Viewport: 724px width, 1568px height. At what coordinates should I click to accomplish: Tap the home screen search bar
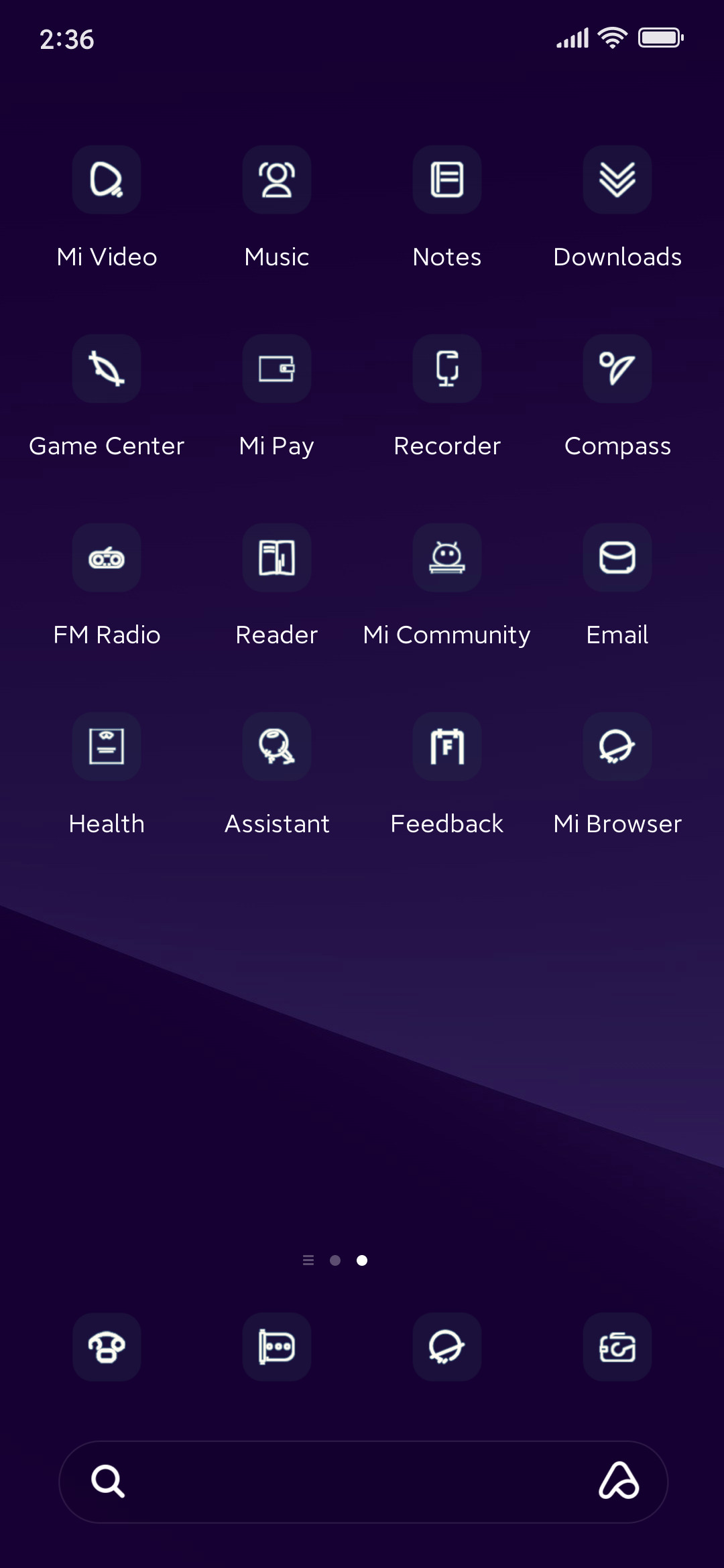point(363,1482)
